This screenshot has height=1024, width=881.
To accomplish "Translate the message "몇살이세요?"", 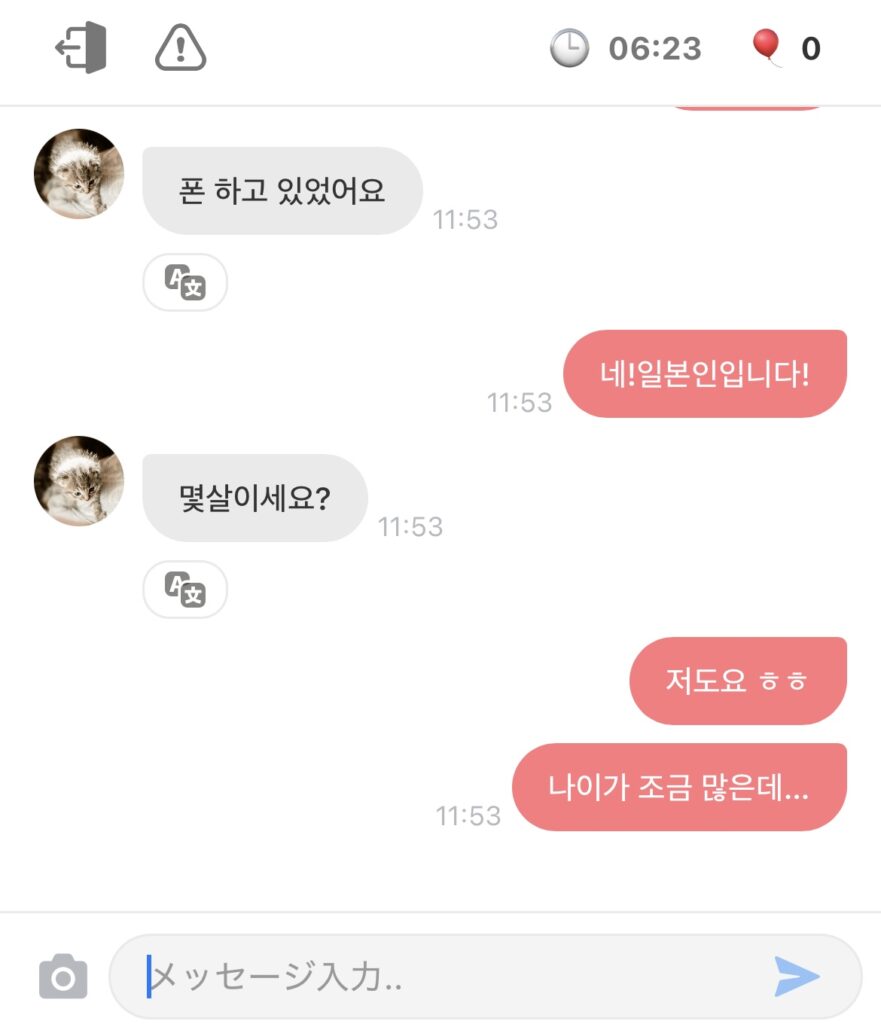I will point(185,590).
